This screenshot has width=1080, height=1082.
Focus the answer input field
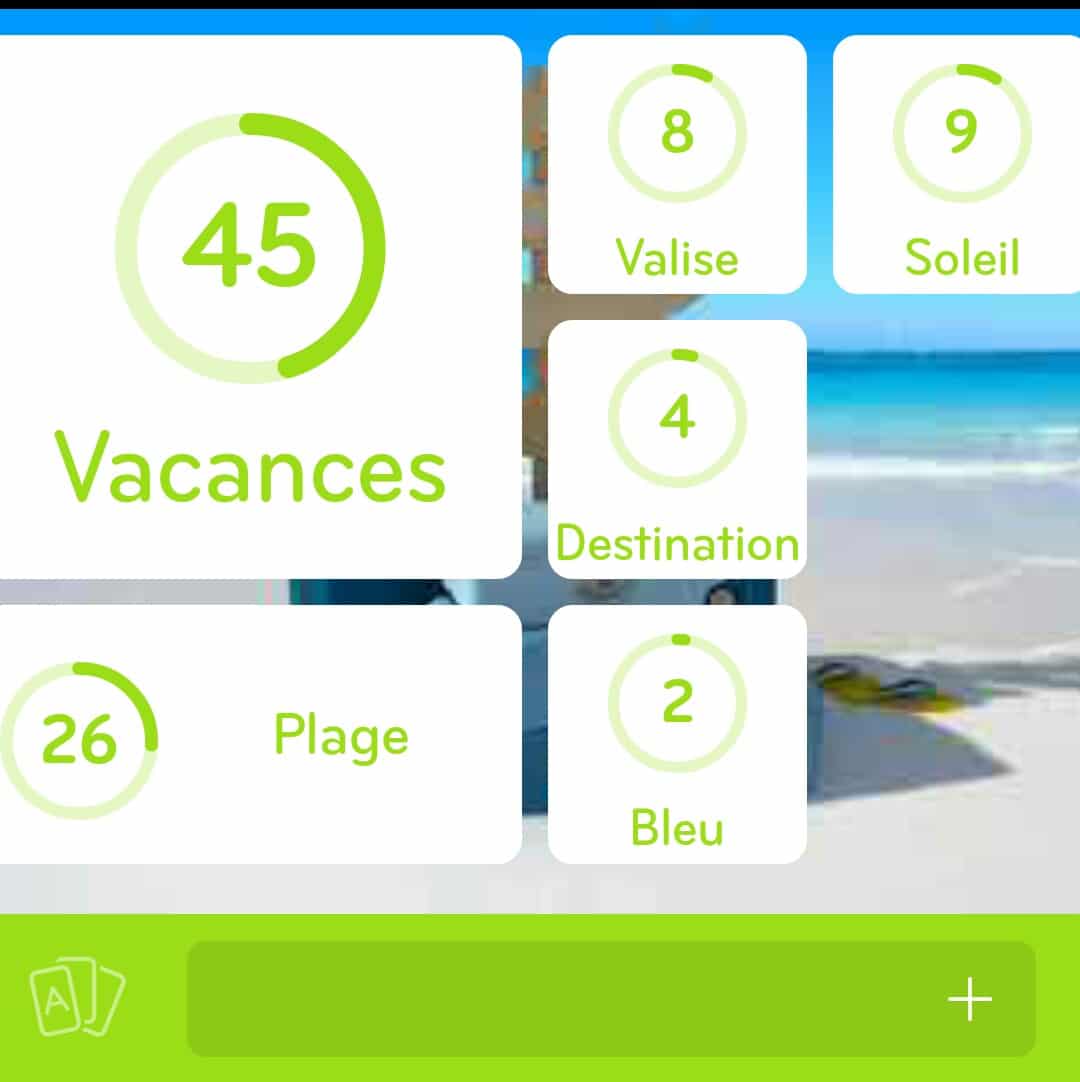560,999
